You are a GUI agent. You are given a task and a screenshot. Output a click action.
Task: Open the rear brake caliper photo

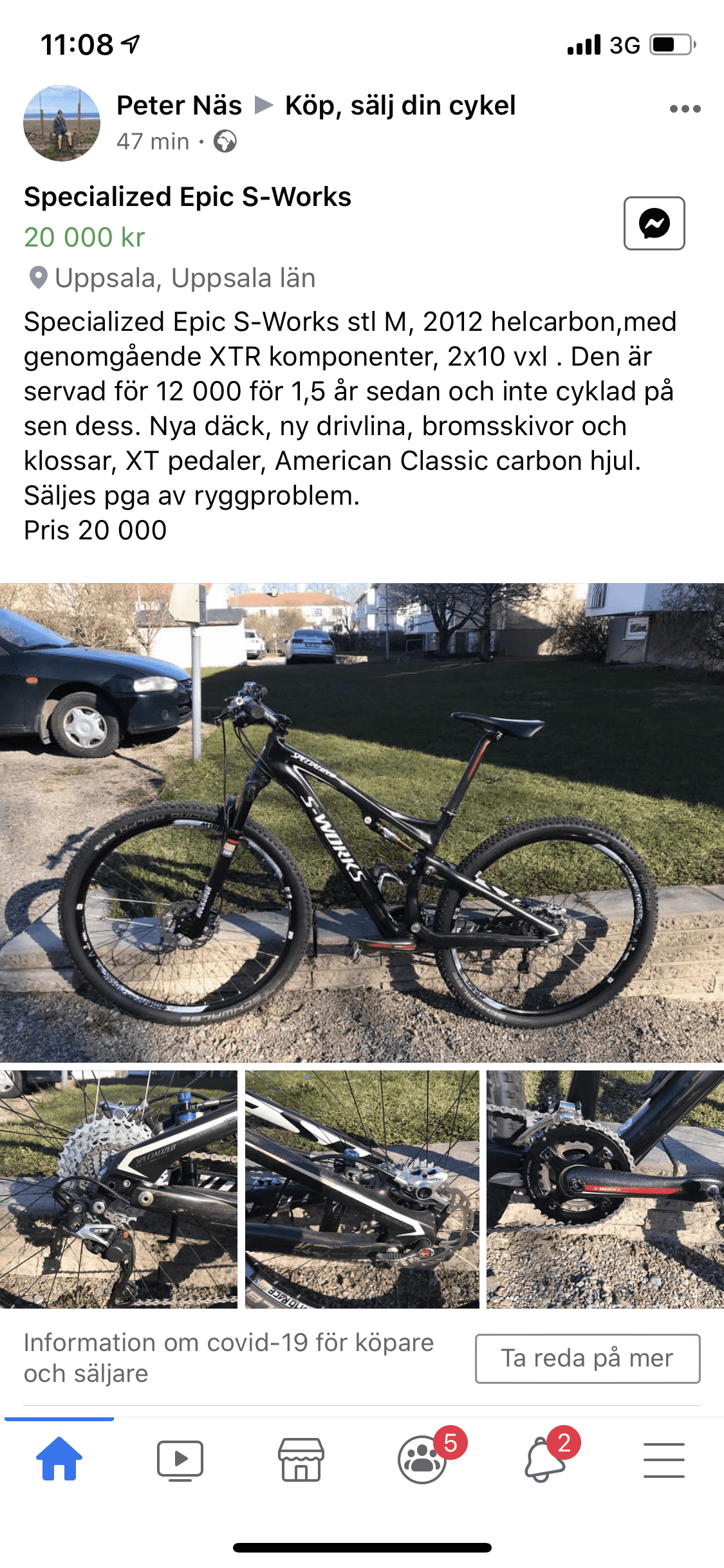362,1189
